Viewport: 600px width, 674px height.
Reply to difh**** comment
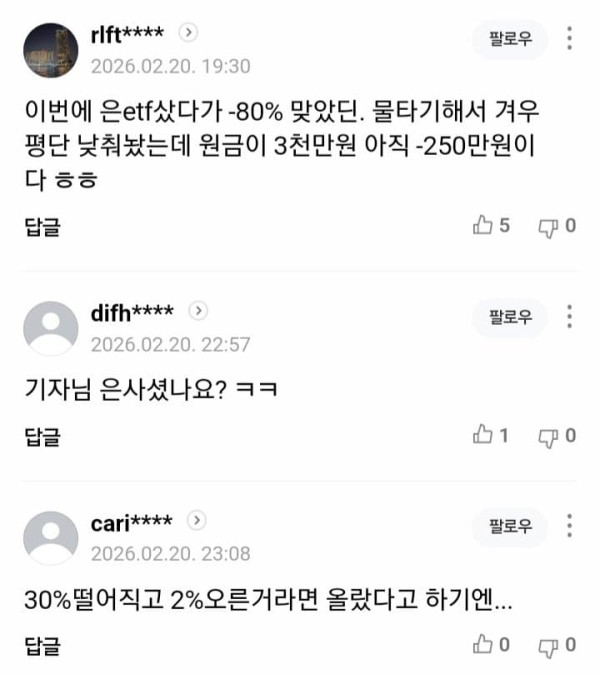tap(42, 436)
